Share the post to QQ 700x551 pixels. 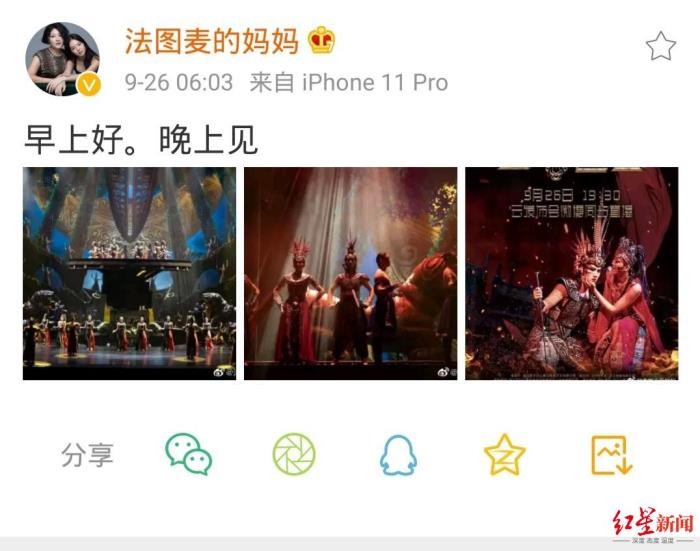click(x=398, y=455)
